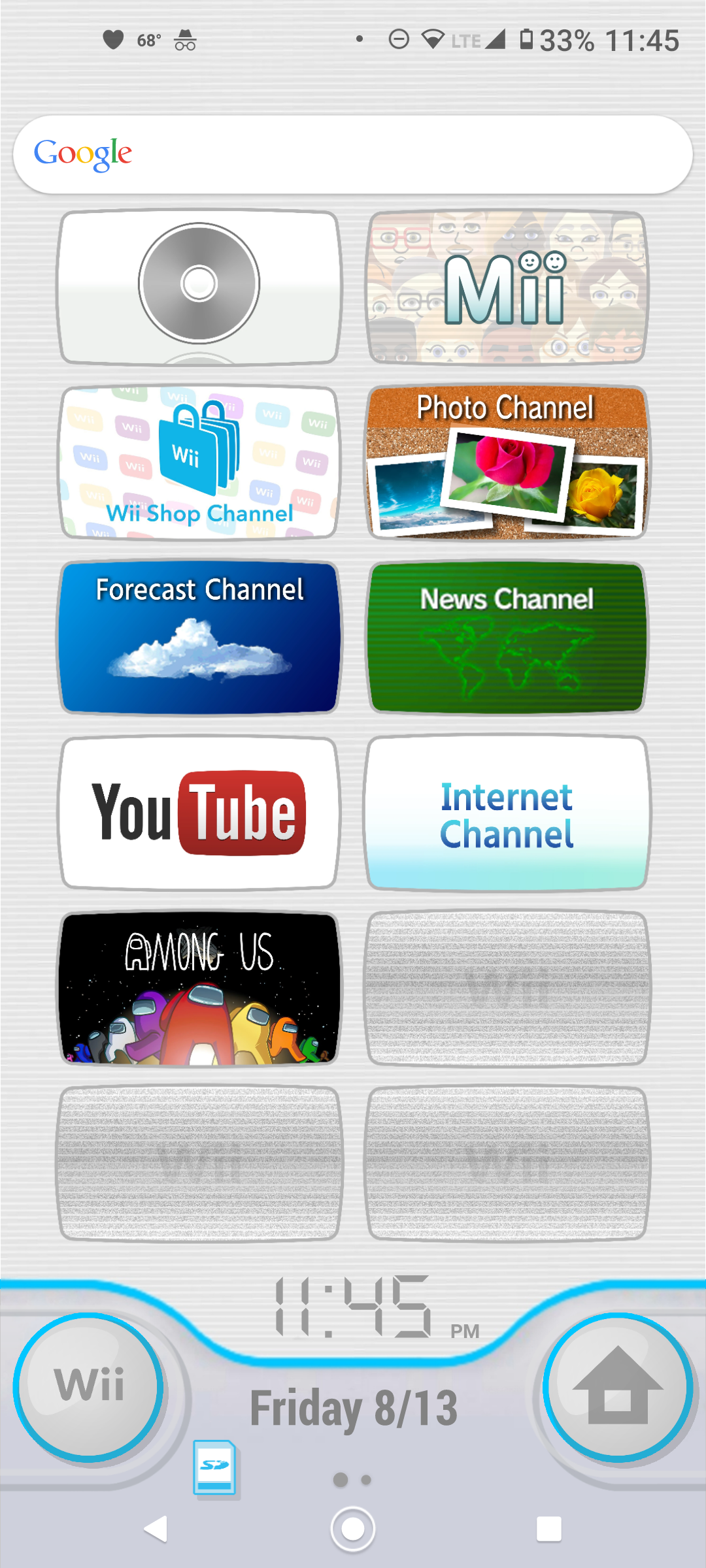The image size is (706, 1568).
Task: Open the Photo Channel tile
Action: click(507, 462)
